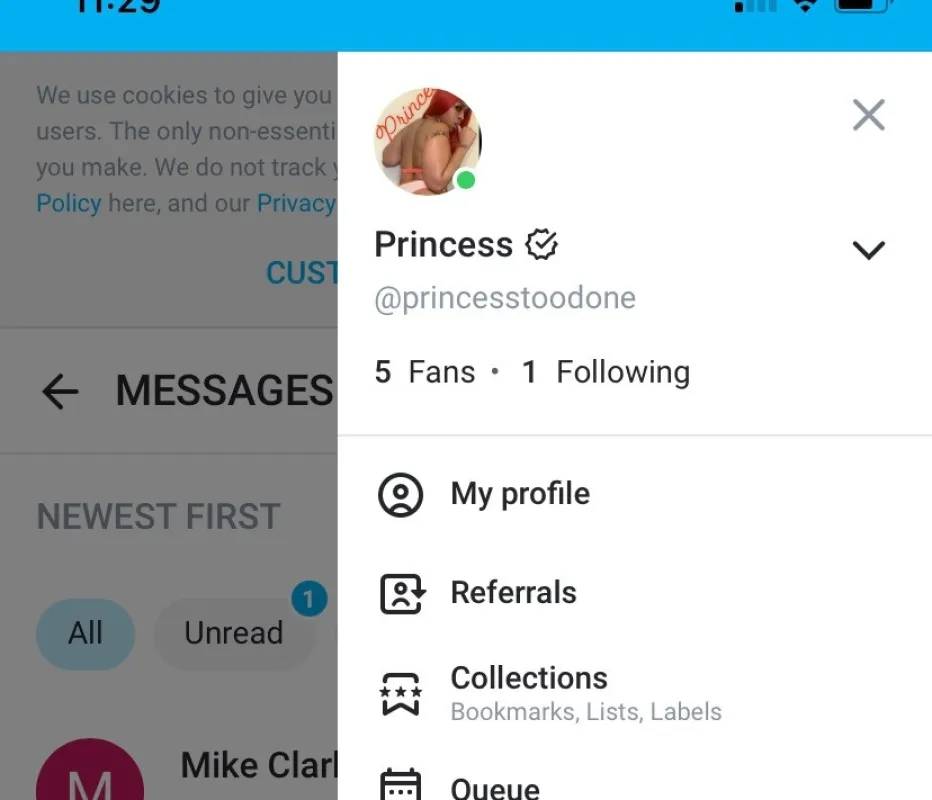Show only Unread messages

pyautogui.click(x=234, y=633)
